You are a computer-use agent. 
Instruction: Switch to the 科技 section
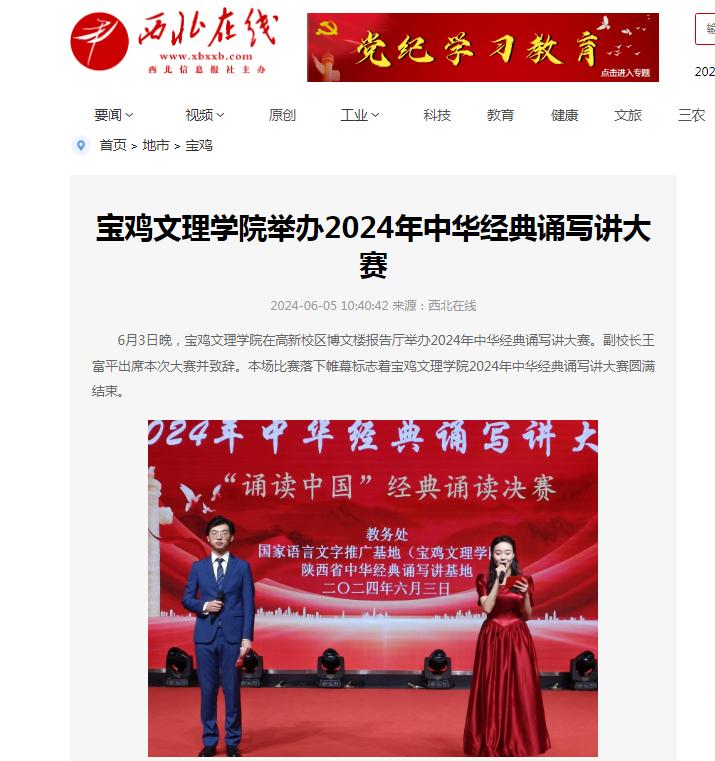click(x=437, y=115)
